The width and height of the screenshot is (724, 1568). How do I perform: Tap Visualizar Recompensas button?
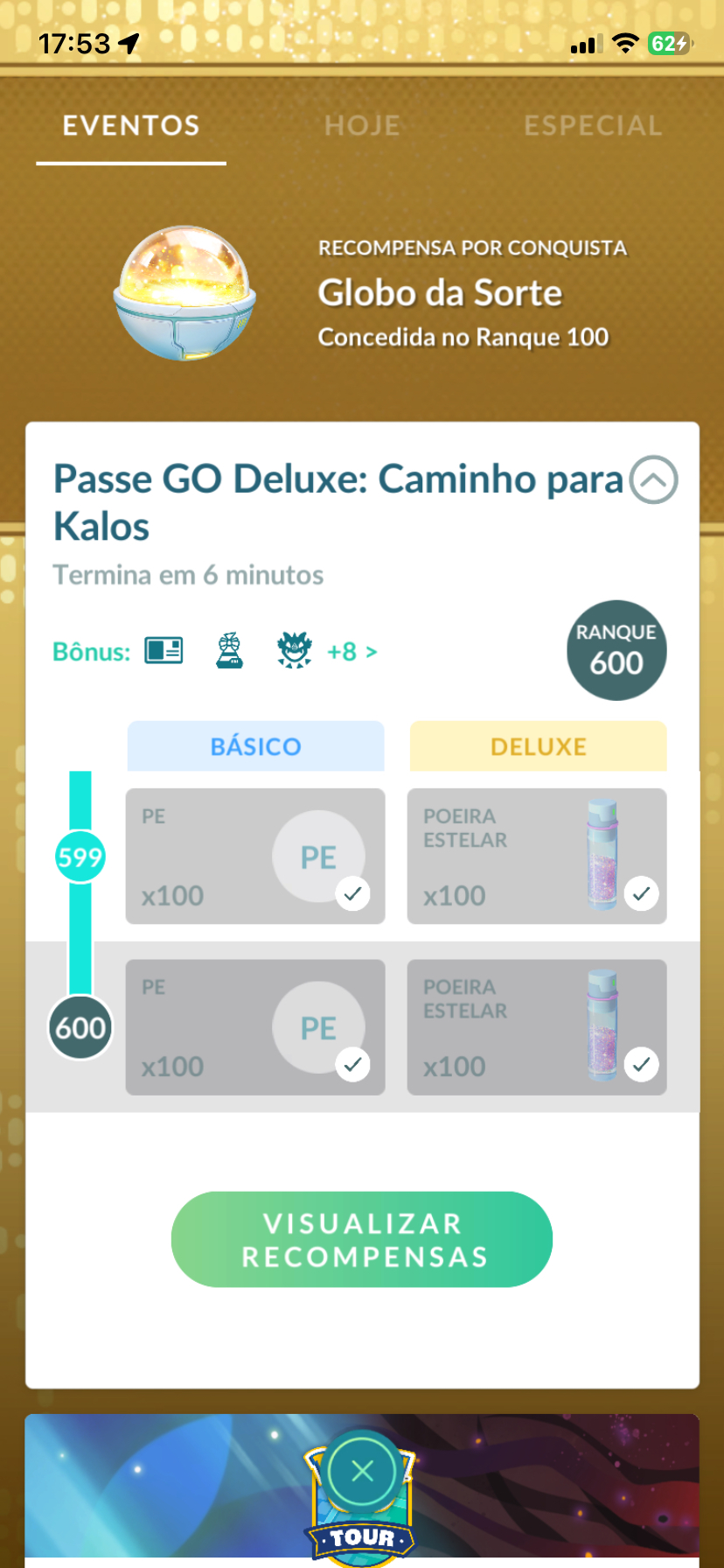[x=362, y=1239]
